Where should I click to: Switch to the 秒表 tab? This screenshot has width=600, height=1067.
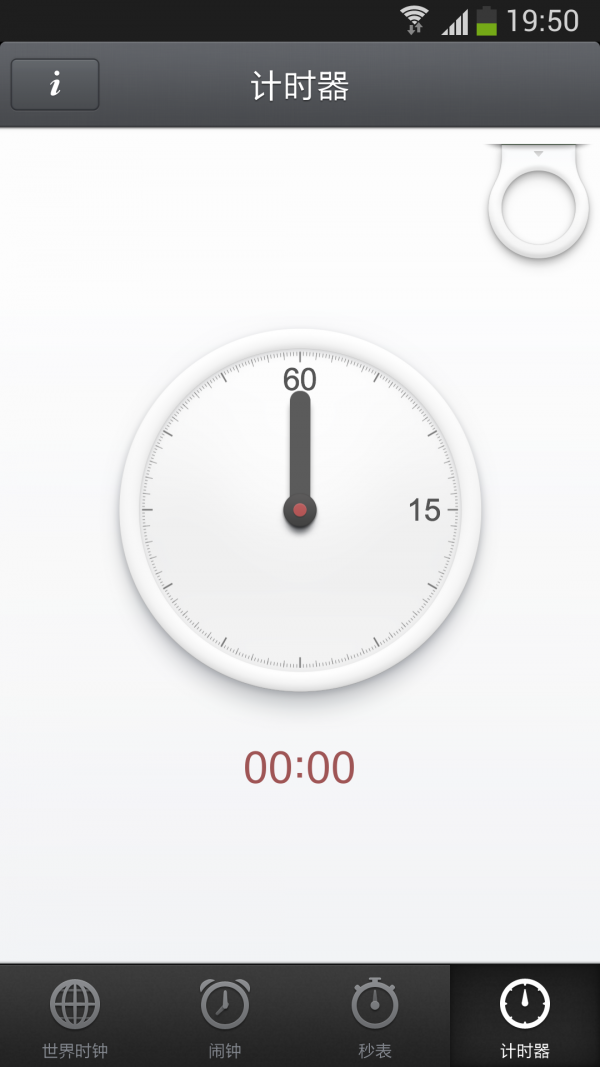[x=375, y=1015]
